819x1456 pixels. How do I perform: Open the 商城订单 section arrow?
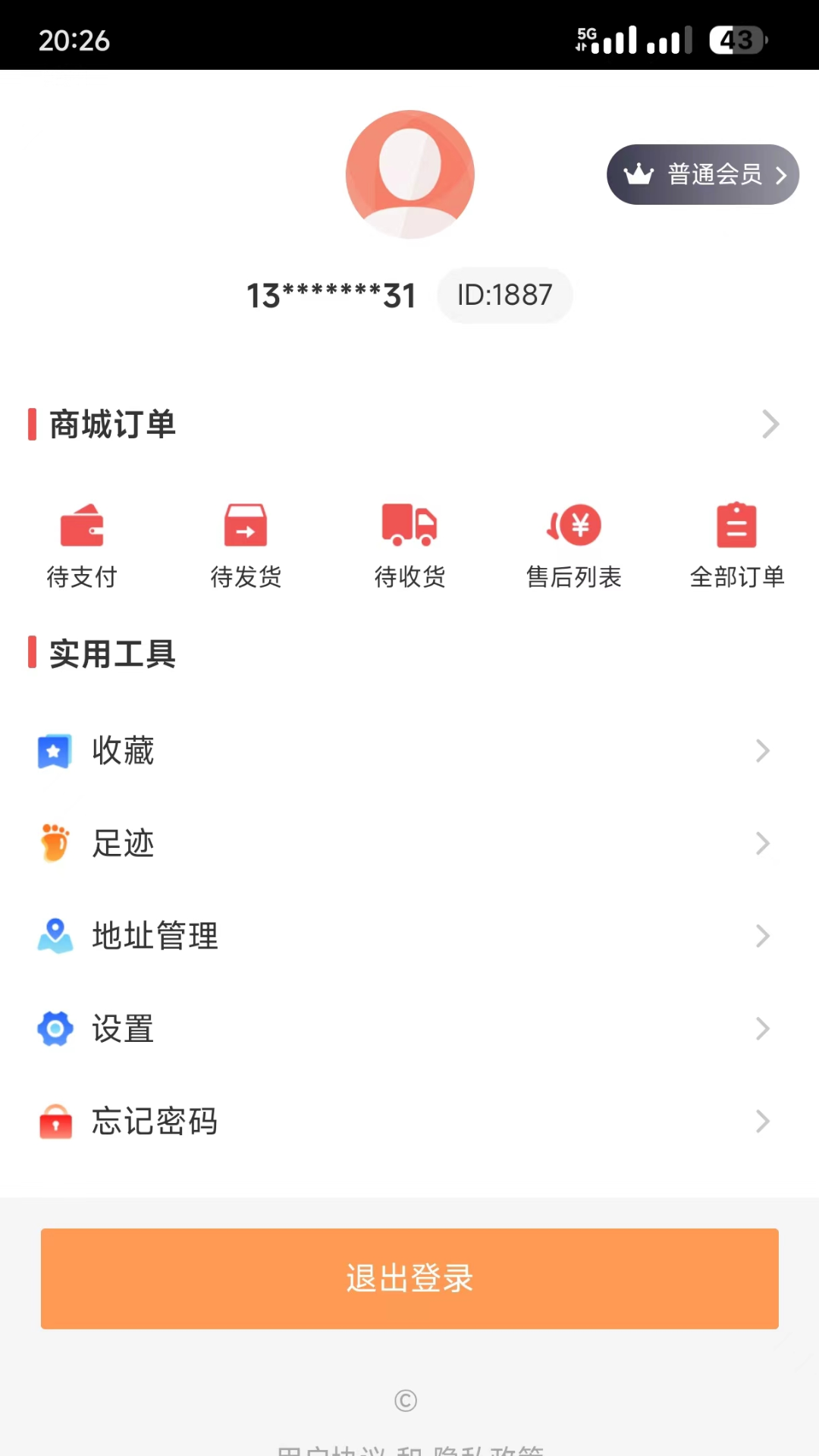pos(770,424)
